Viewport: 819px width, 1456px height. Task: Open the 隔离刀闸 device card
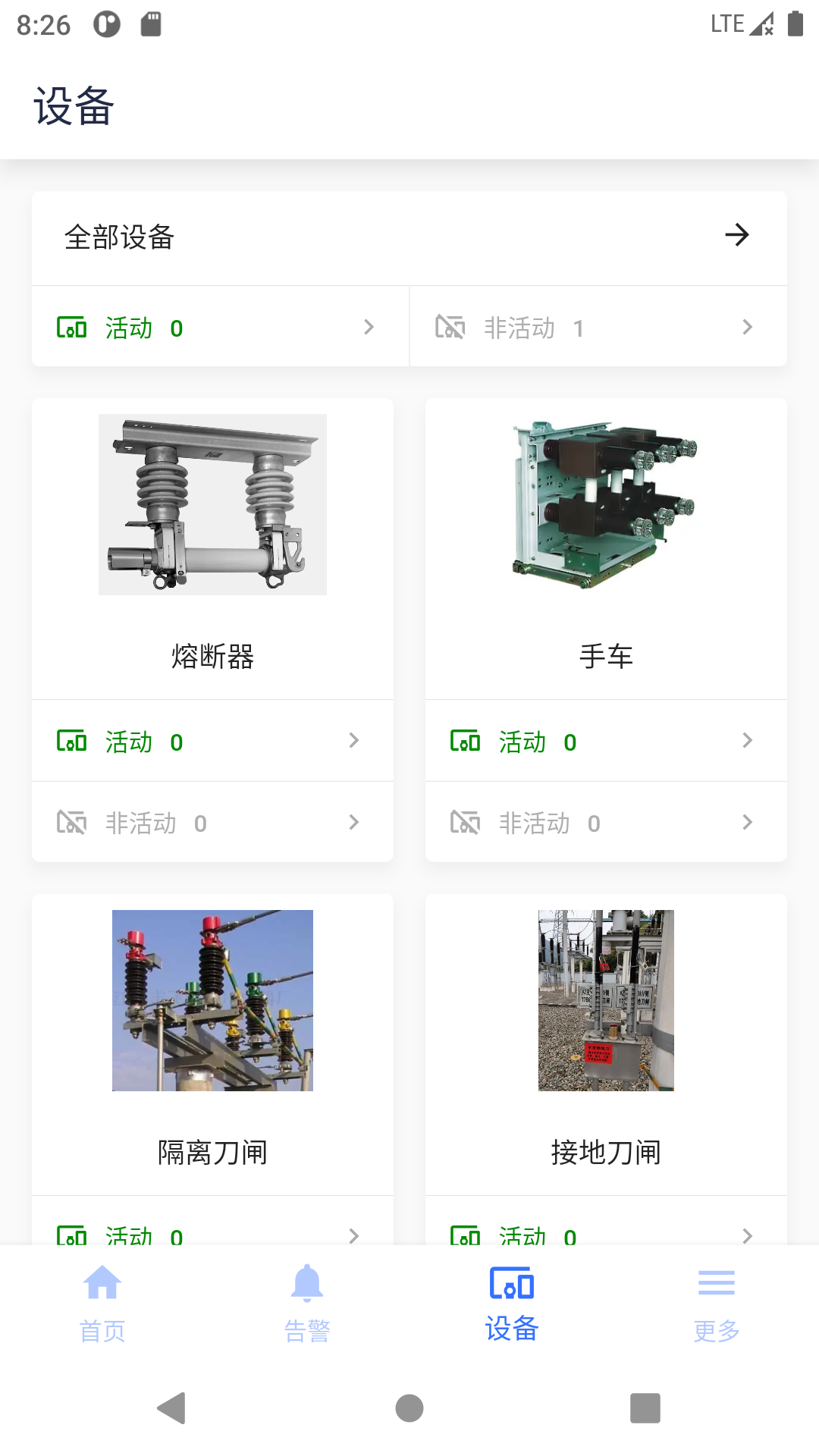click(x=212, y=1039)
